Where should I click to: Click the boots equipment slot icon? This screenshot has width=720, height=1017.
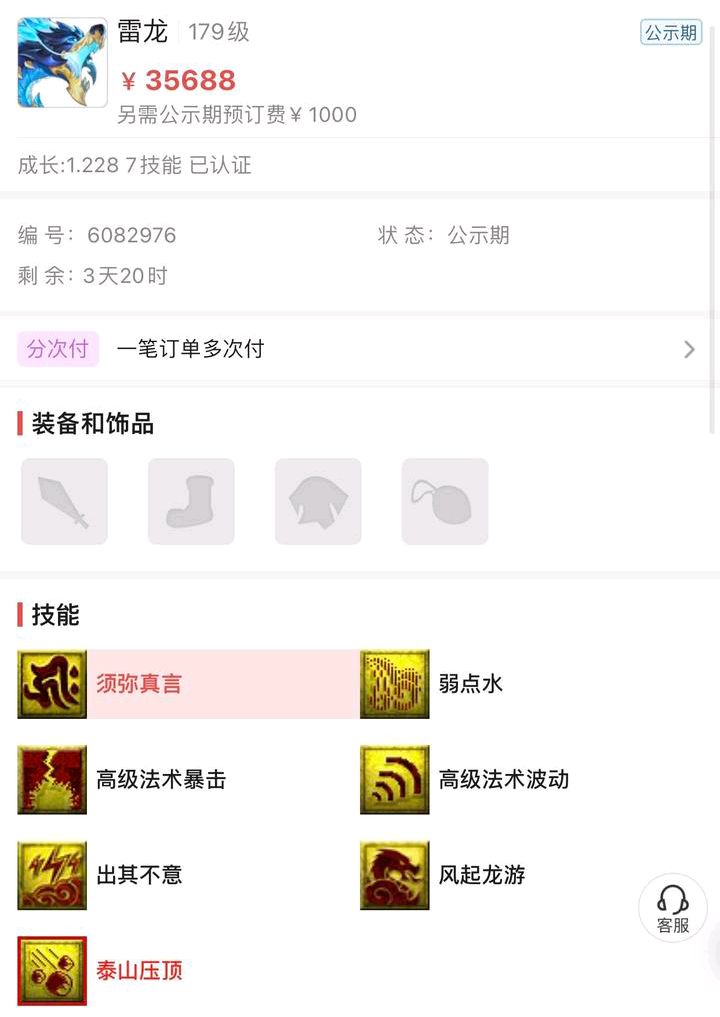[x=191, y=501]
